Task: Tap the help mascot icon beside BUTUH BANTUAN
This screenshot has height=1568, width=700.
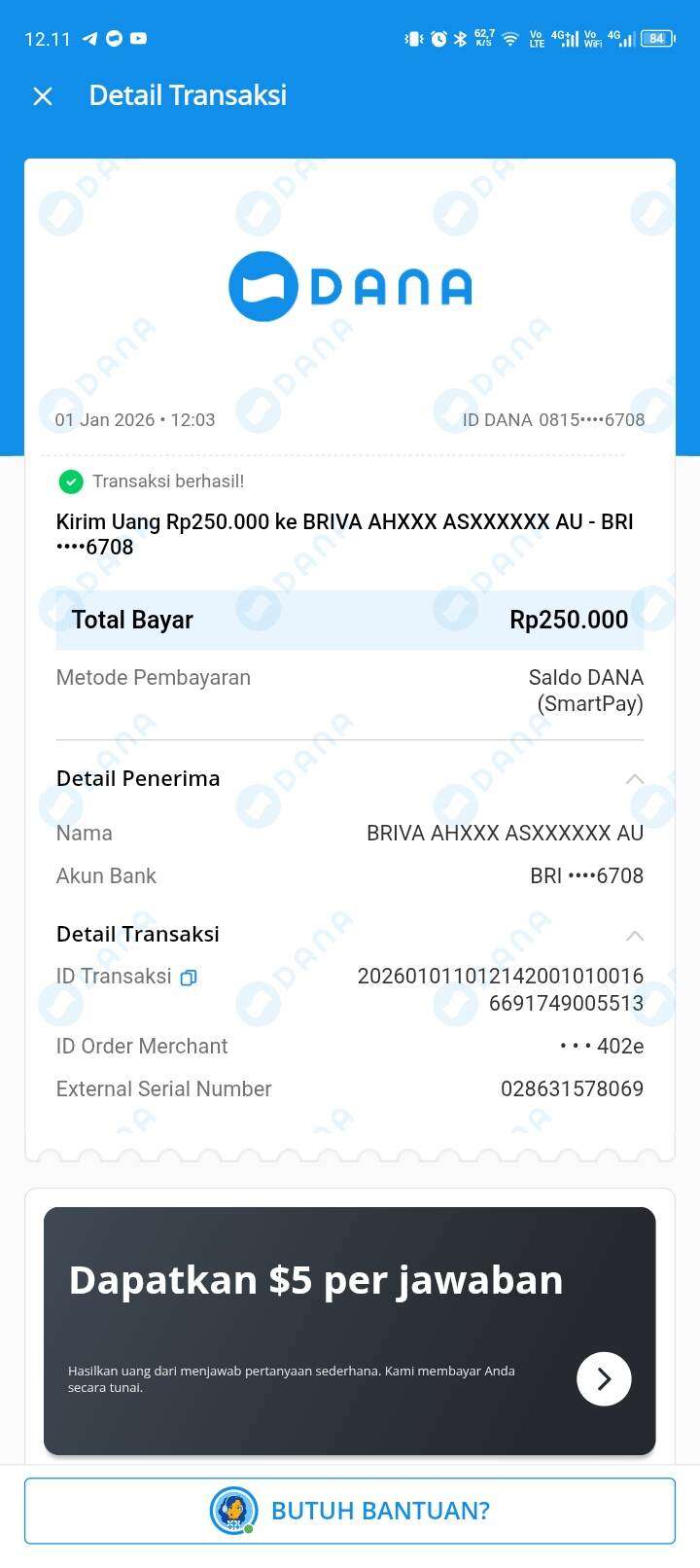Action: point(233,1511)
